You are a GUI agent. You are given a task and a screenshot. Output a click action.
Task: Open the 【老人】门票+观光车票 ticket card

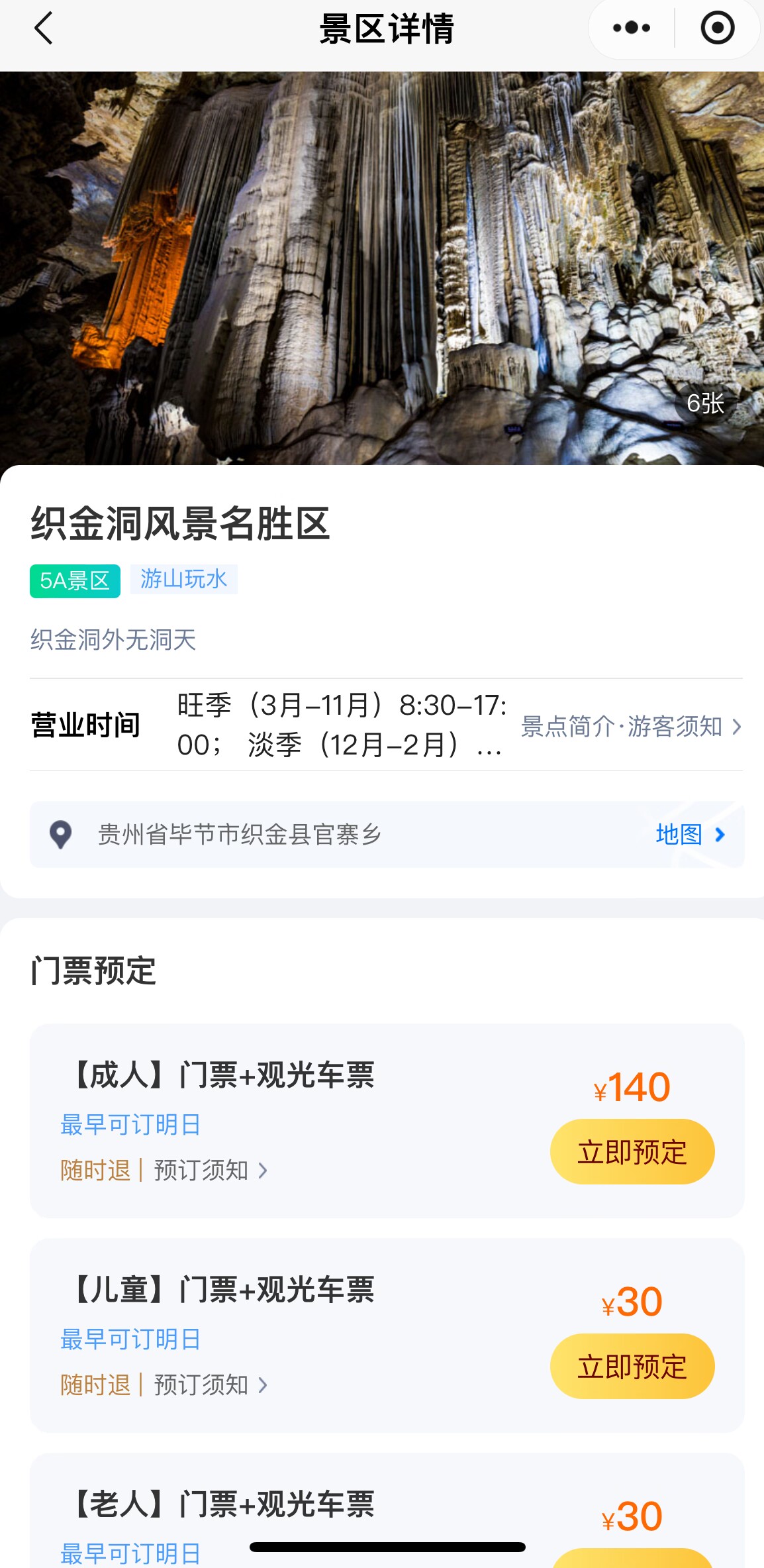223,1504
